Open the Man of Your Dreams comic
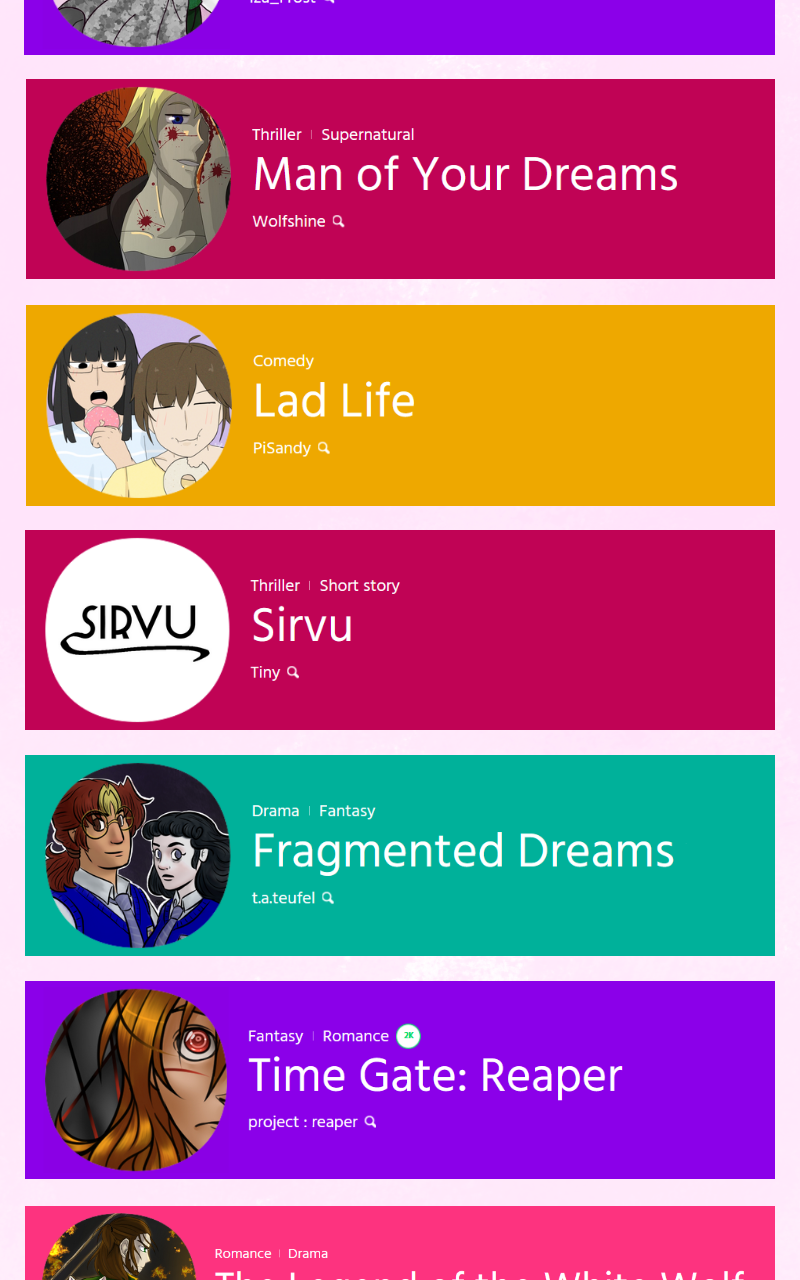This screenshot has width=800, height=1280. click(465, 175)
